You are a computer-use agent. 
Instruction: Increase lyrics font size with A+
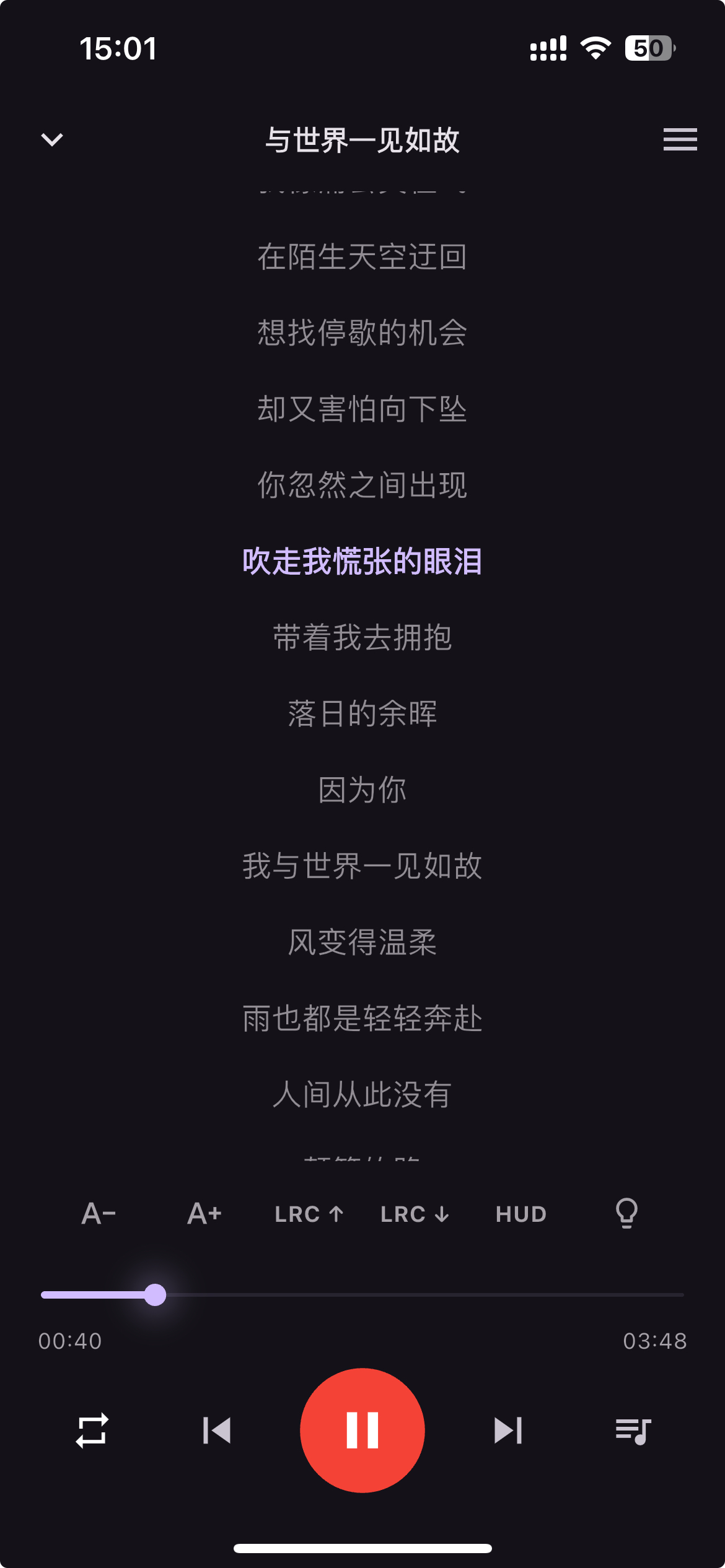click(x=204, y=1214)
